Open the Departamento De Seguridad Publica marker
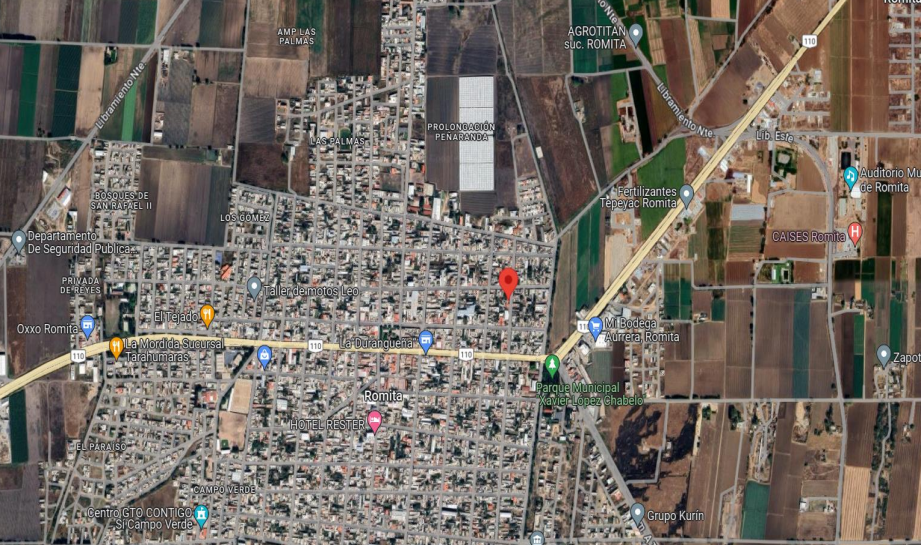 (x=19, y=240)
